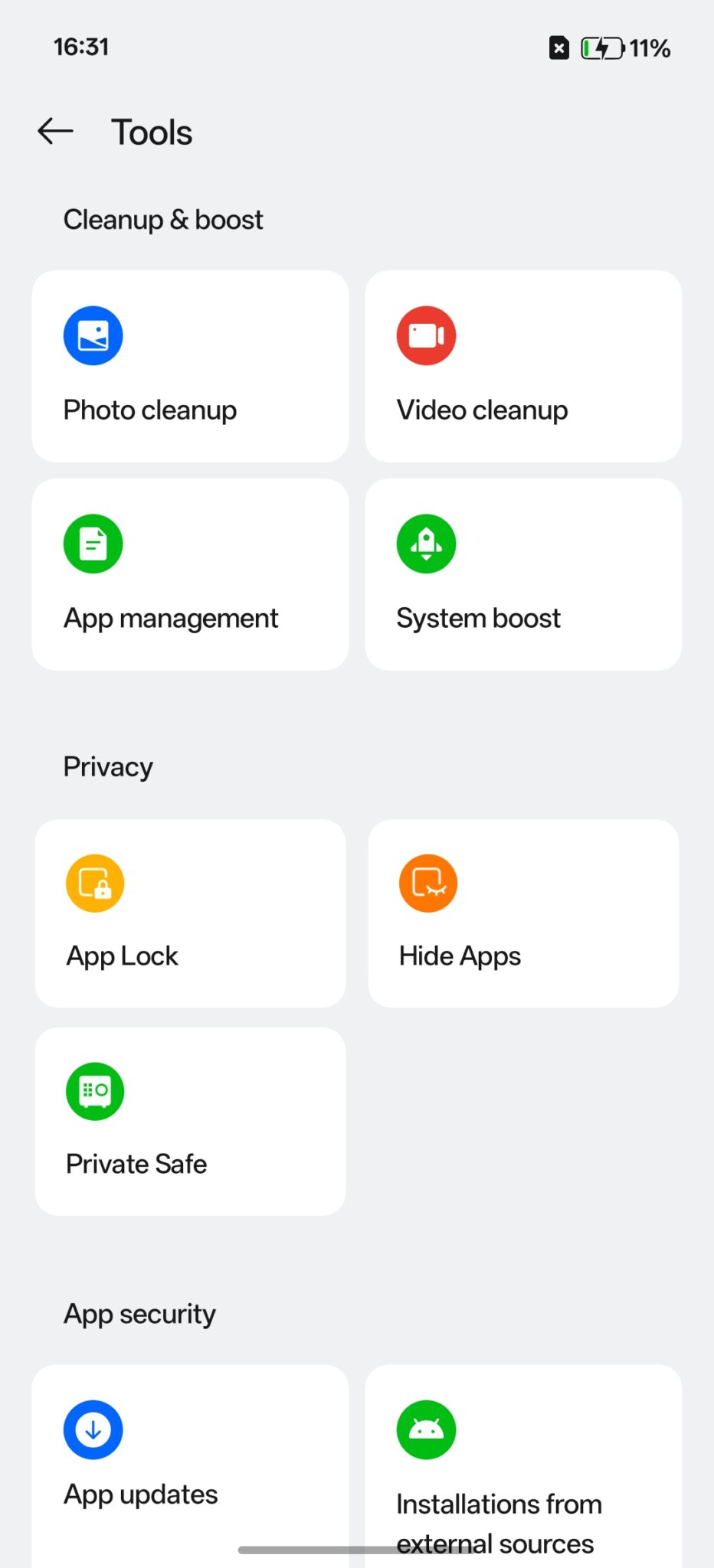Open the Hide Apps feature
This screenshot has height=1568, width=714.
tap(523, 913)
